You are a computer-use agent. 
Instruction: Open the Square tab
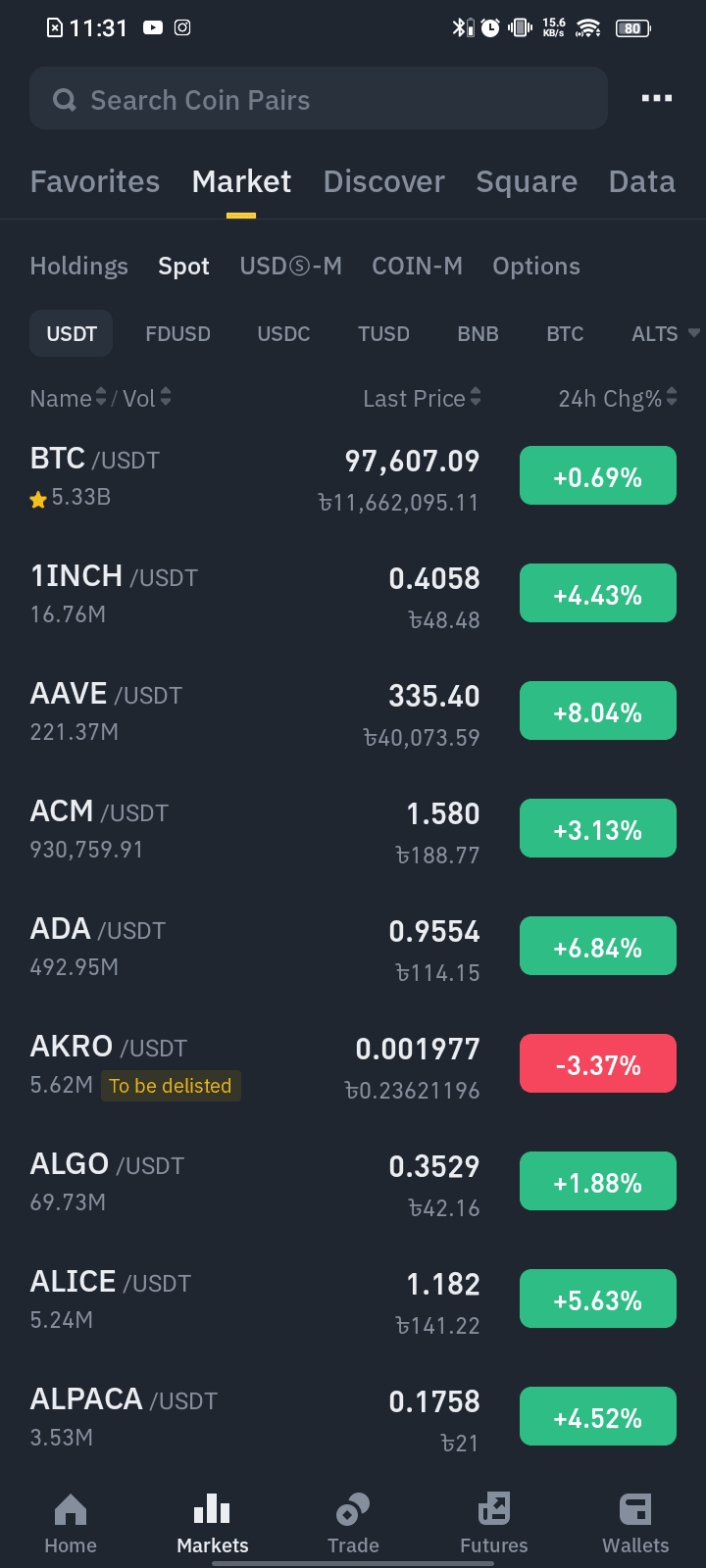click(x=526, y=181)
